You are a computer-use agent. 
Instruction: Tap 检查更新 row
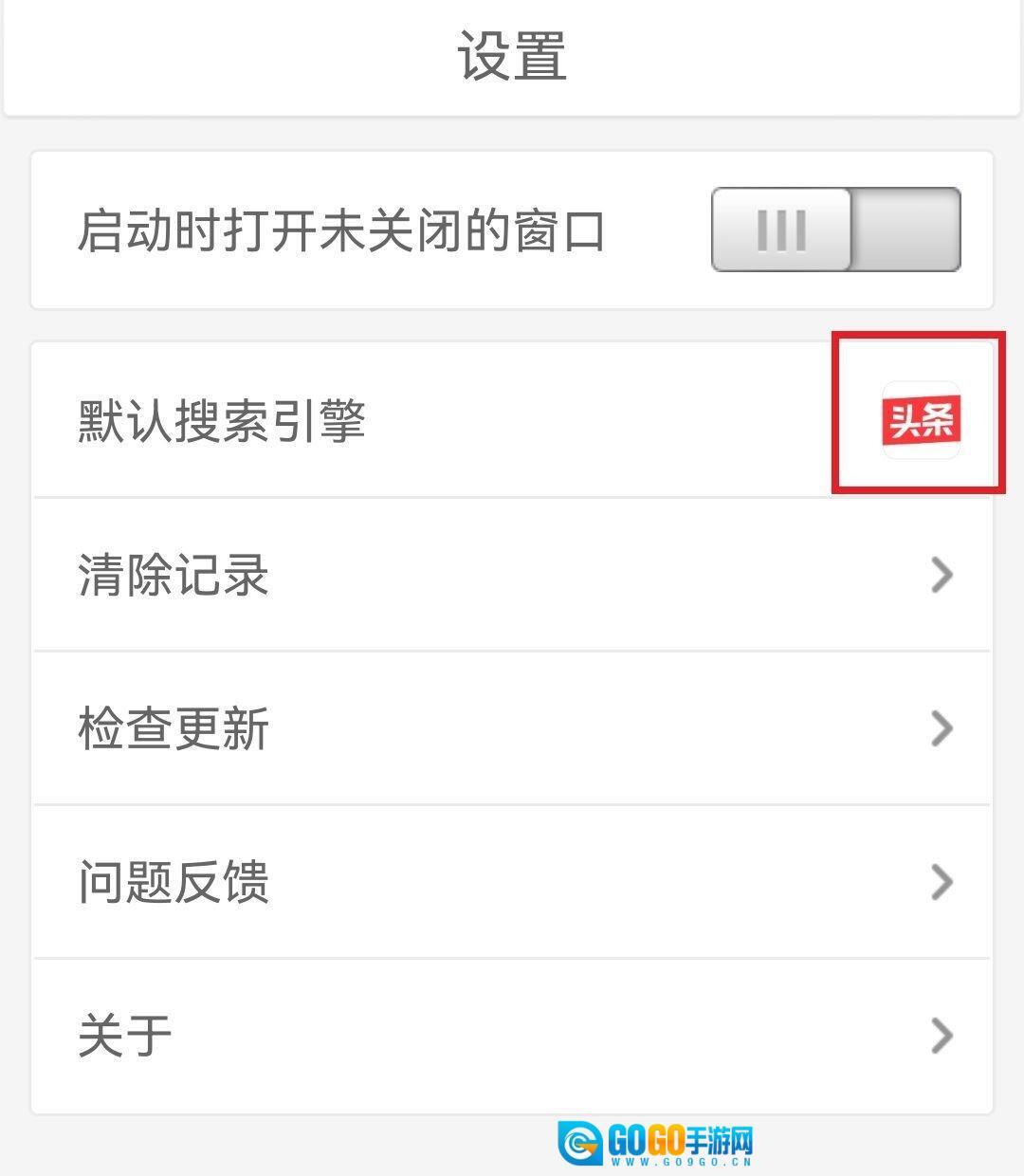coord(512,728)
